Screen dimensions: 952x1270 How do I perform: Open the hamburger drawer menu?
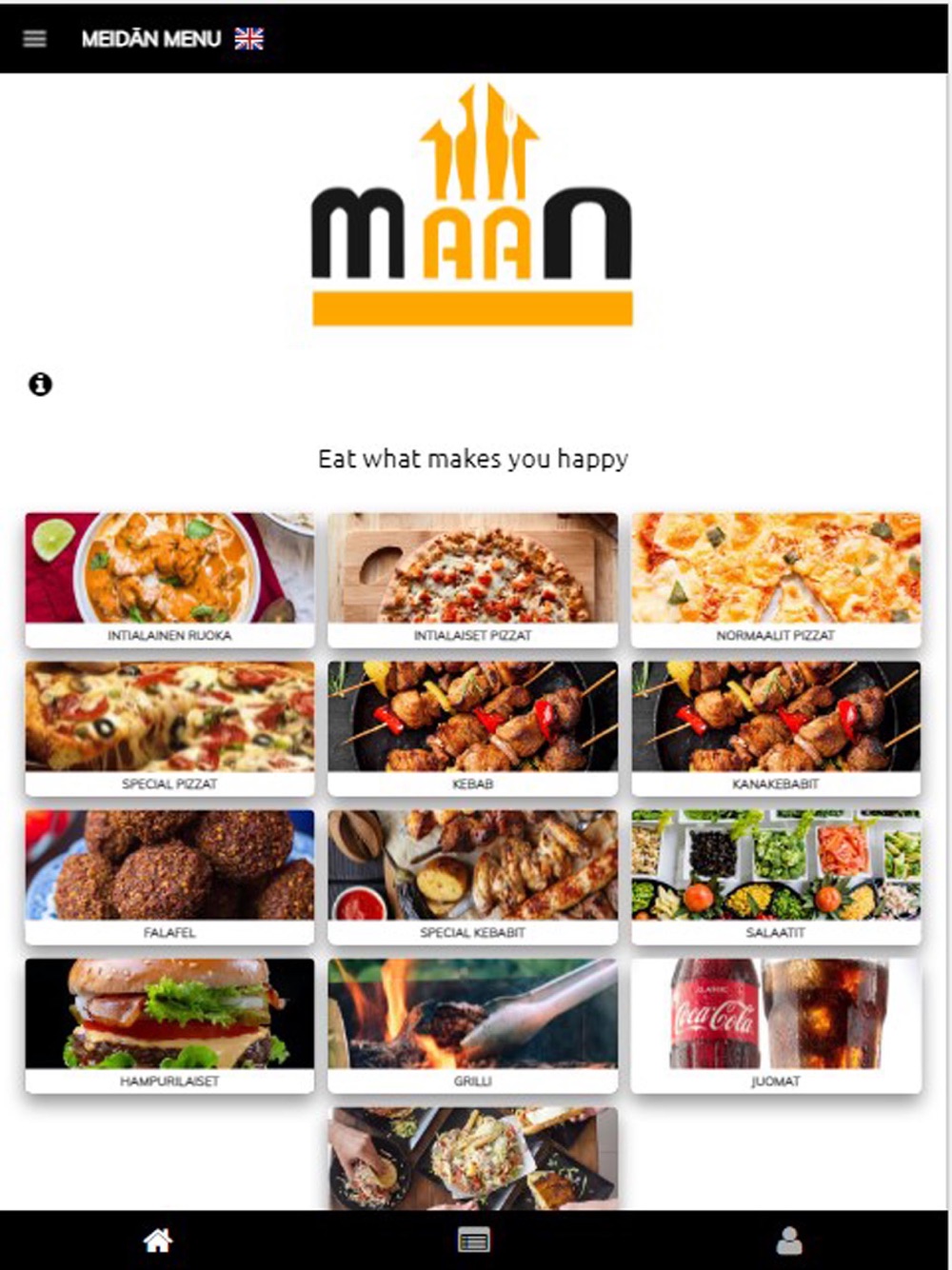point(34,39)
